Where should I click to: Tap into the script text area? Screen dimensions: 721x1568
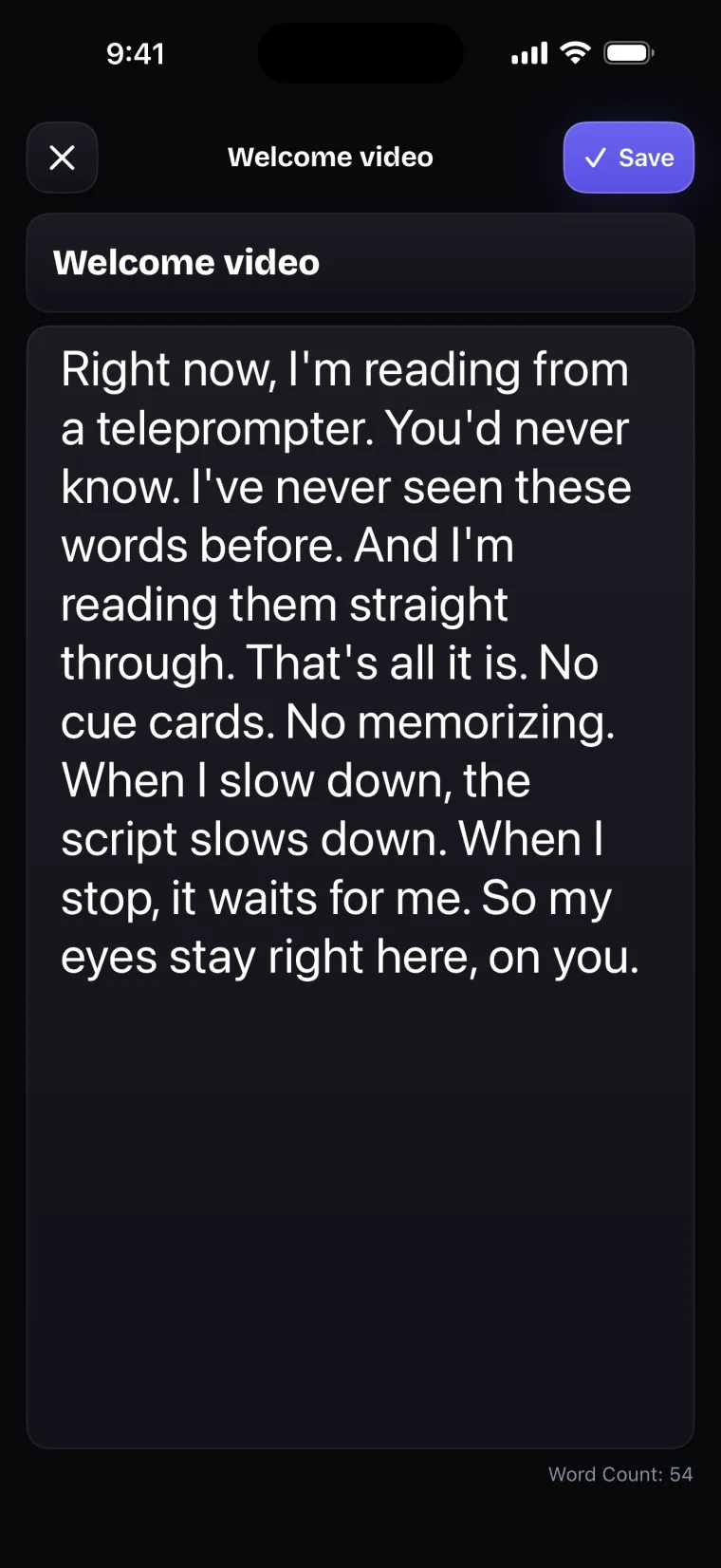click(360, 887)
